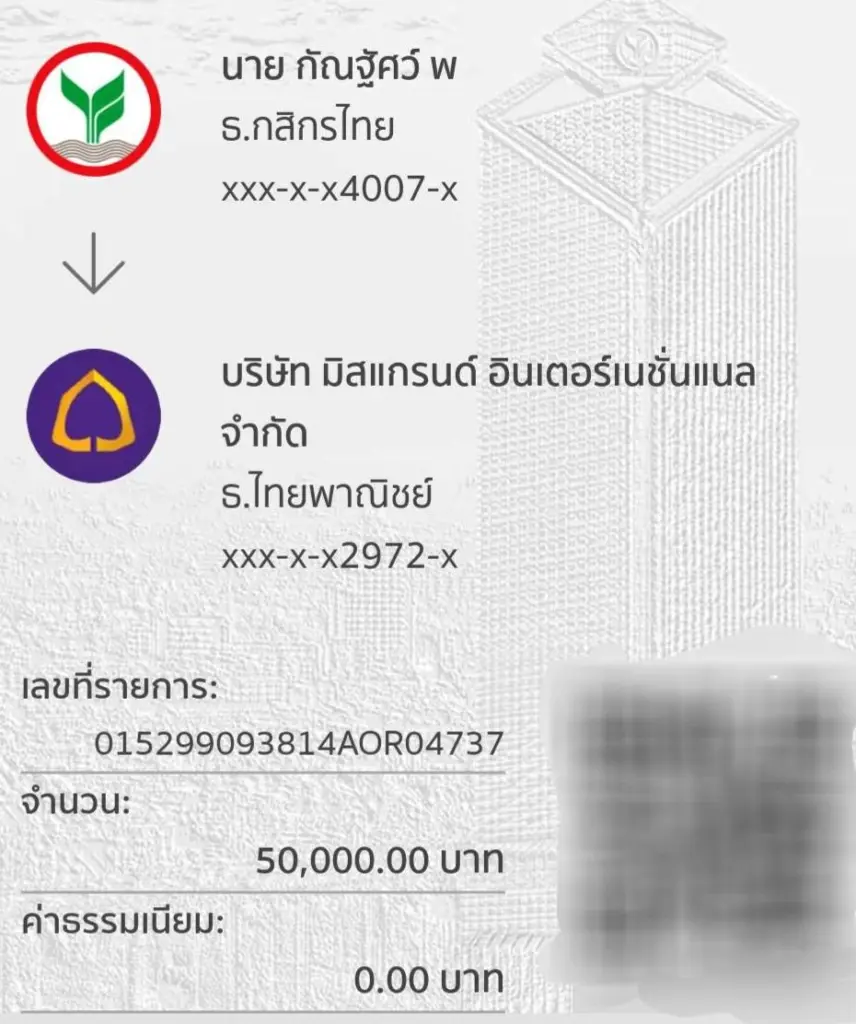The width and height of the screenshot is (856, 1024).
Task: Click the จำนวน amount section heading
Action: (x=80, y=801)
